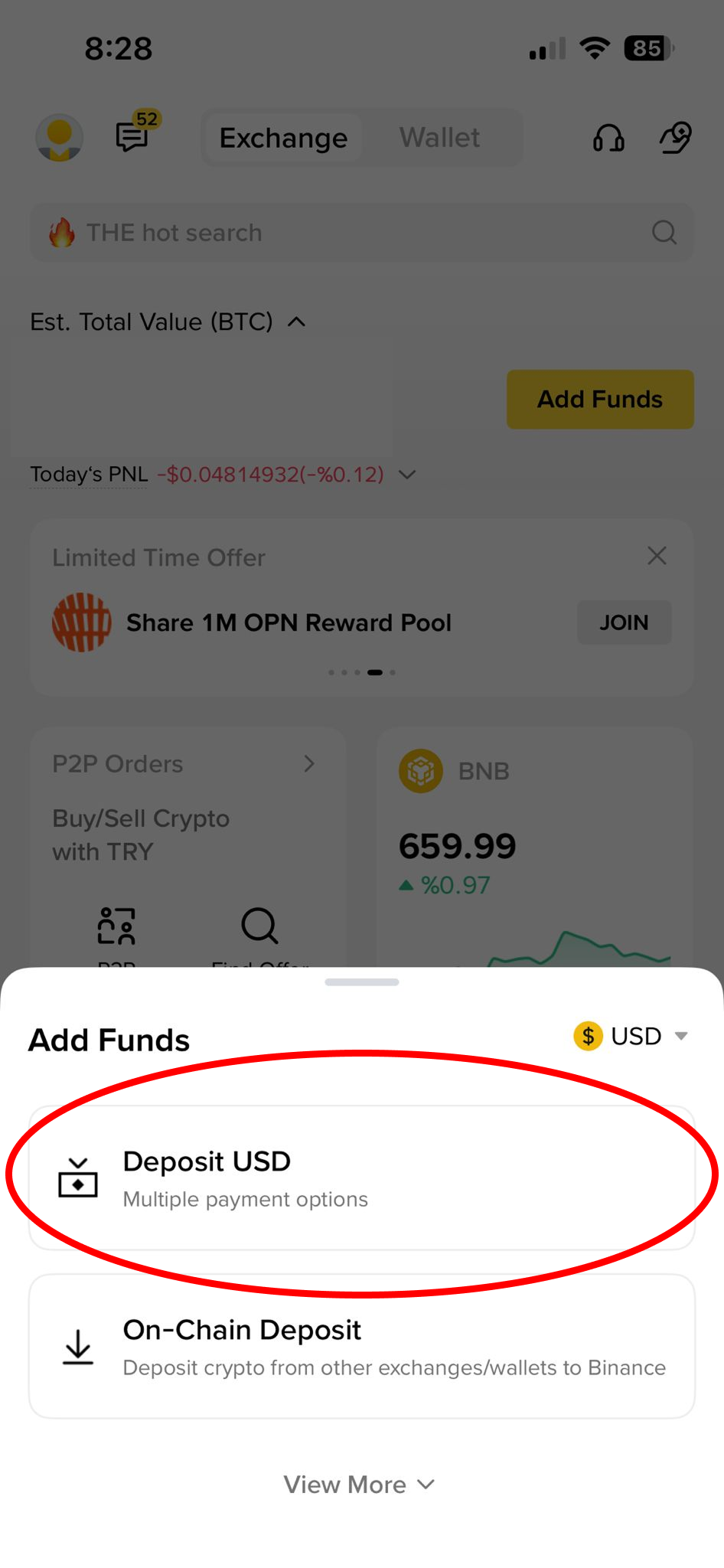Choose On-Chain Deposit

click(361, 1346)
